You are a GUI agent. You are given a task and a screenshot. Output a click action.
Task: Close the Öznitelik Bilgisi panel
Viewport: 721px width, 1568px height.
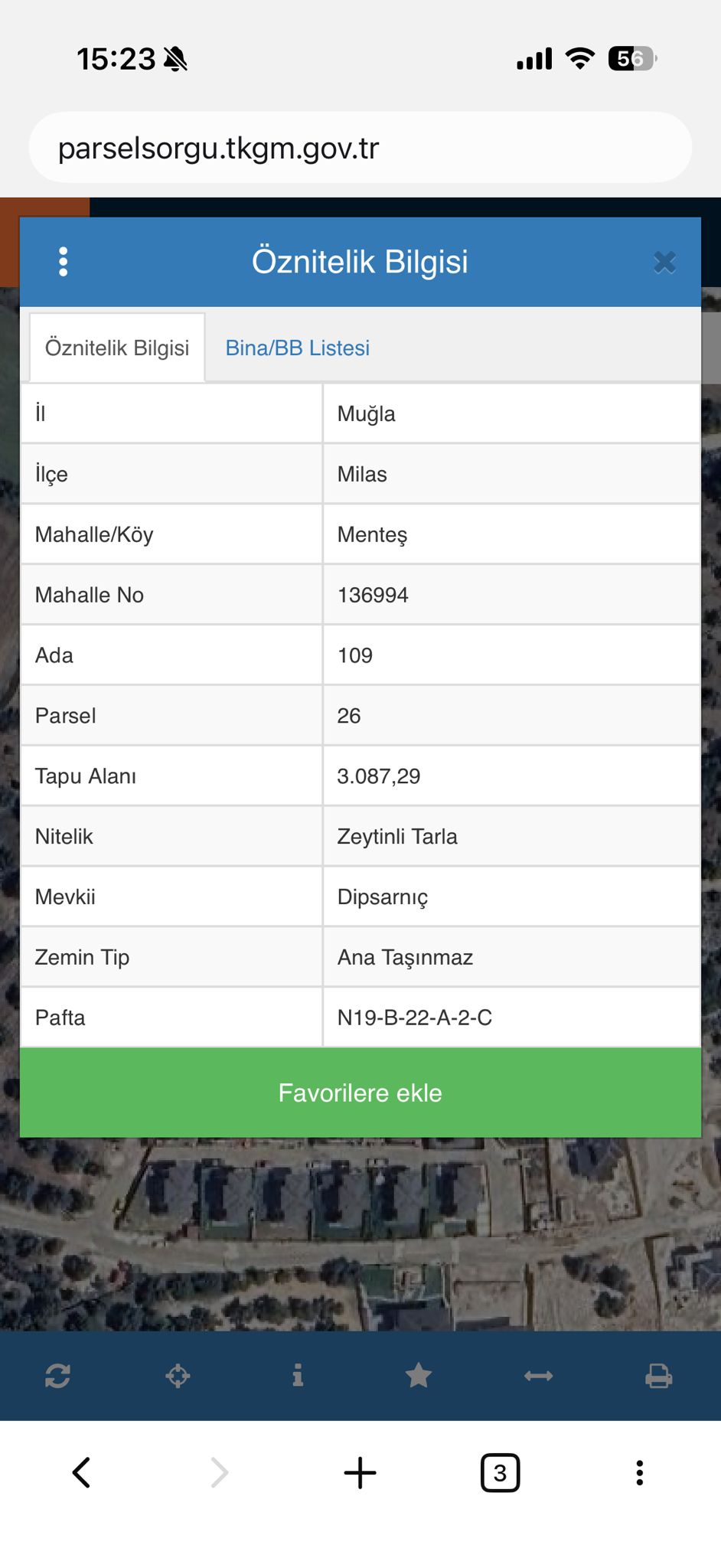664,263
